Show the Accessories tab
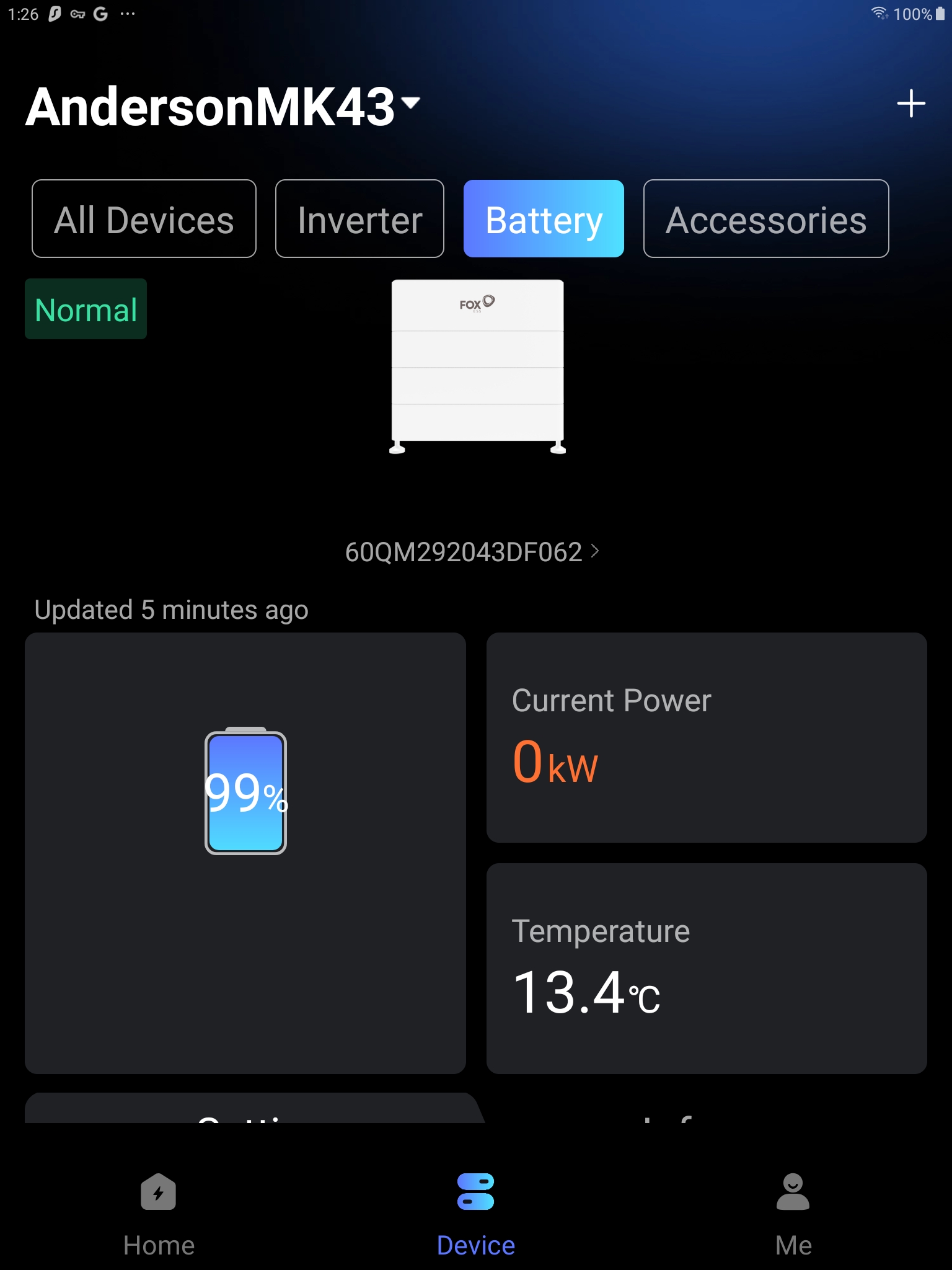The height and width of the screenshot is (1270, 952). click(x=766, y=219)
